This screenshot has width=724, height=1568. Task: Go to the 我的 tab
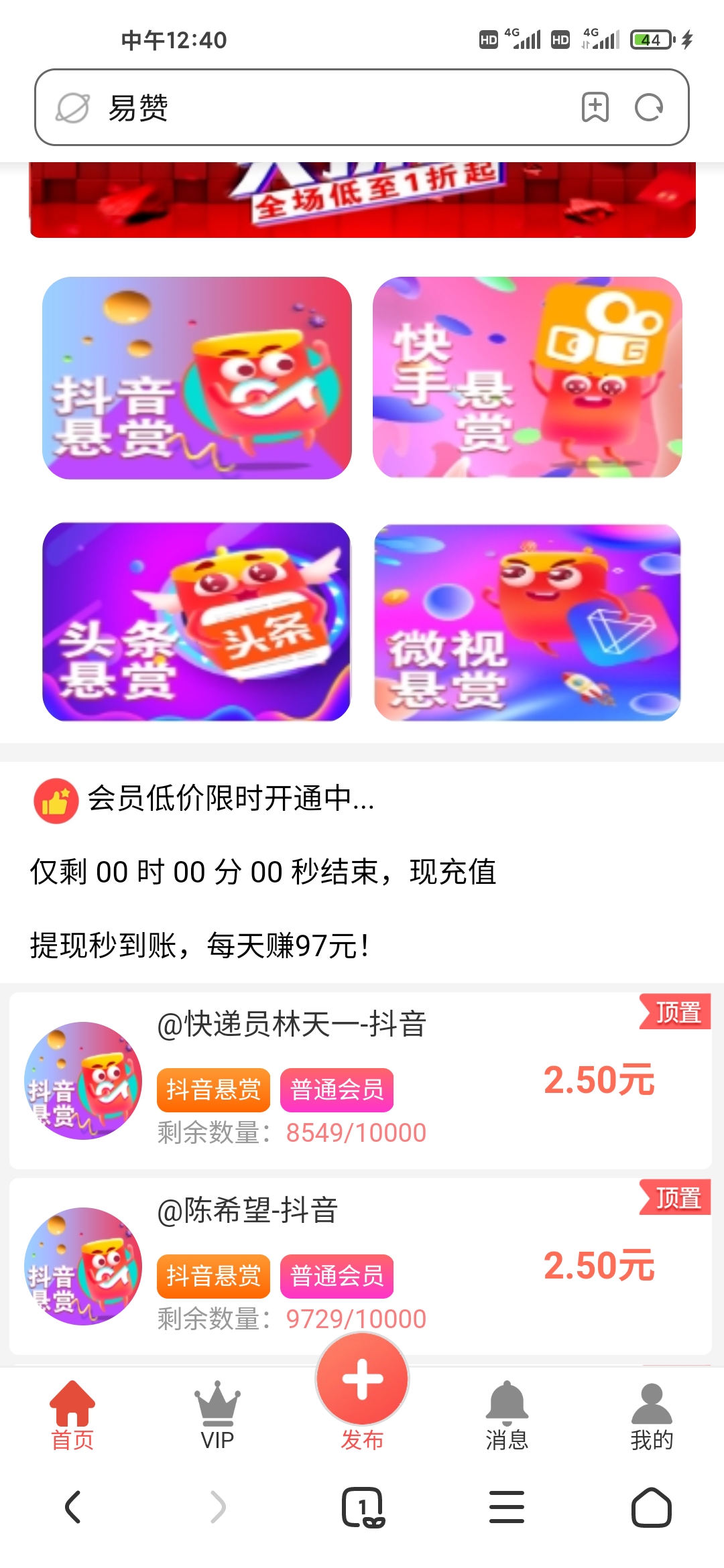[x=652, y=1415]
